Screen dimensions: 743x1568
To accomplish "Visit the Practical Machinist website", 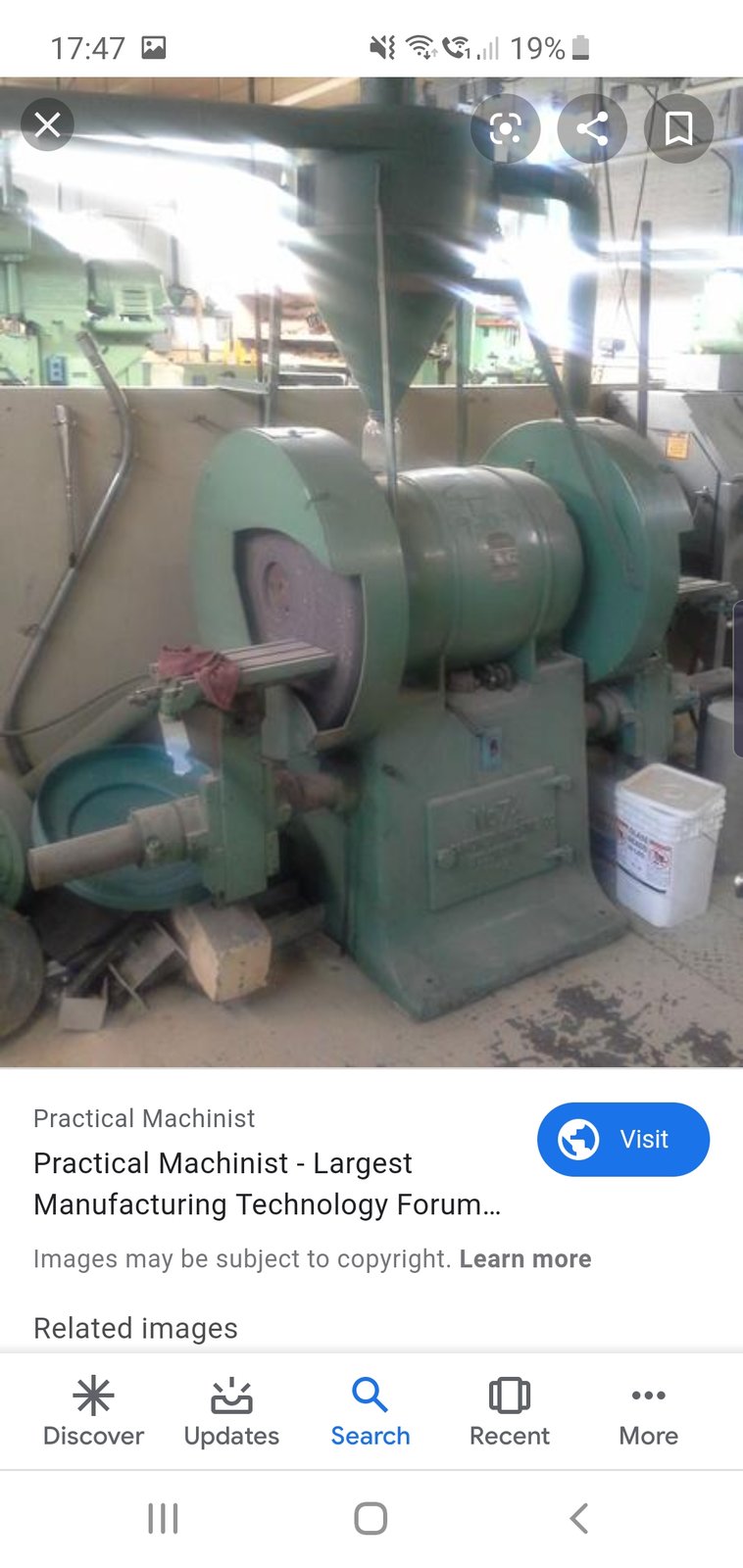I will pyautogui.click(x=622, y=1139).
